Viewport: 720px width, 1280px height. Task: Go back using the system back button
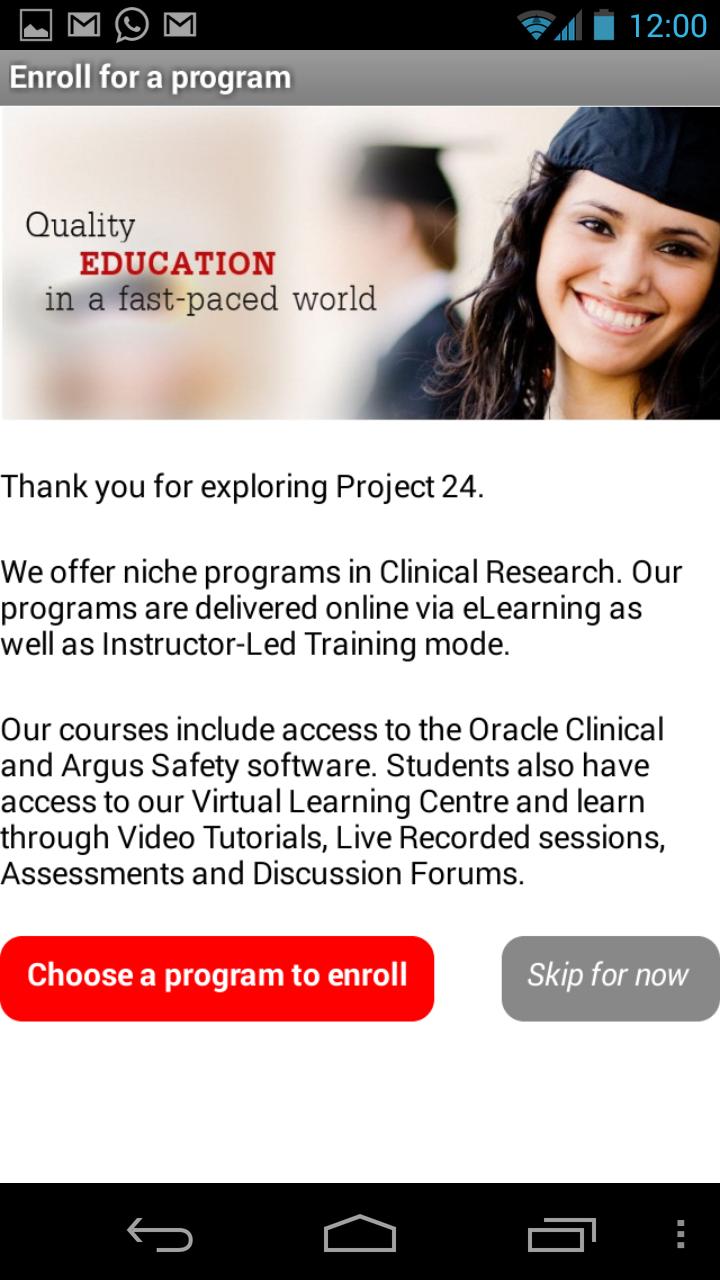point(160,1234)
